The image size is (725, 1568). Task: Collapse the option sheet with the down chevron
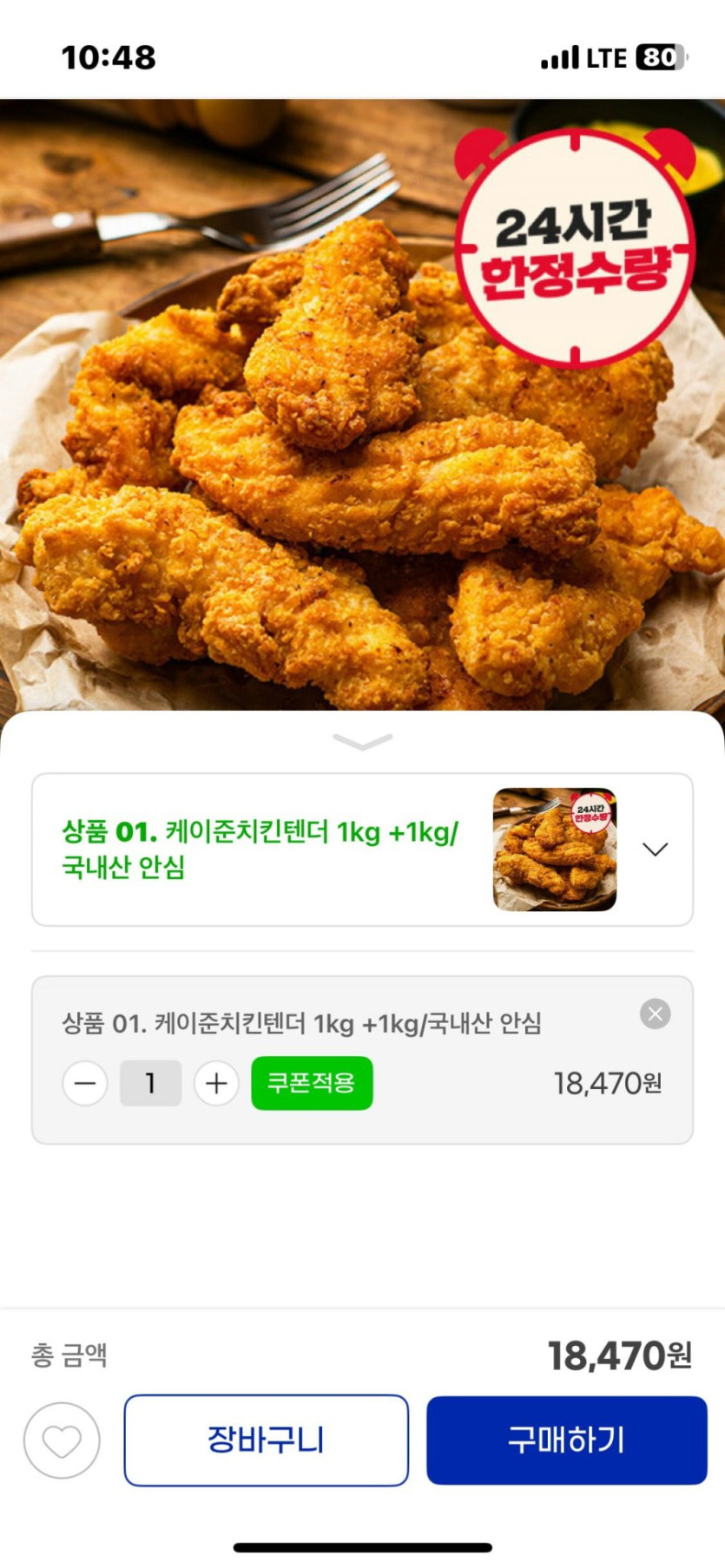coord(362,742)
